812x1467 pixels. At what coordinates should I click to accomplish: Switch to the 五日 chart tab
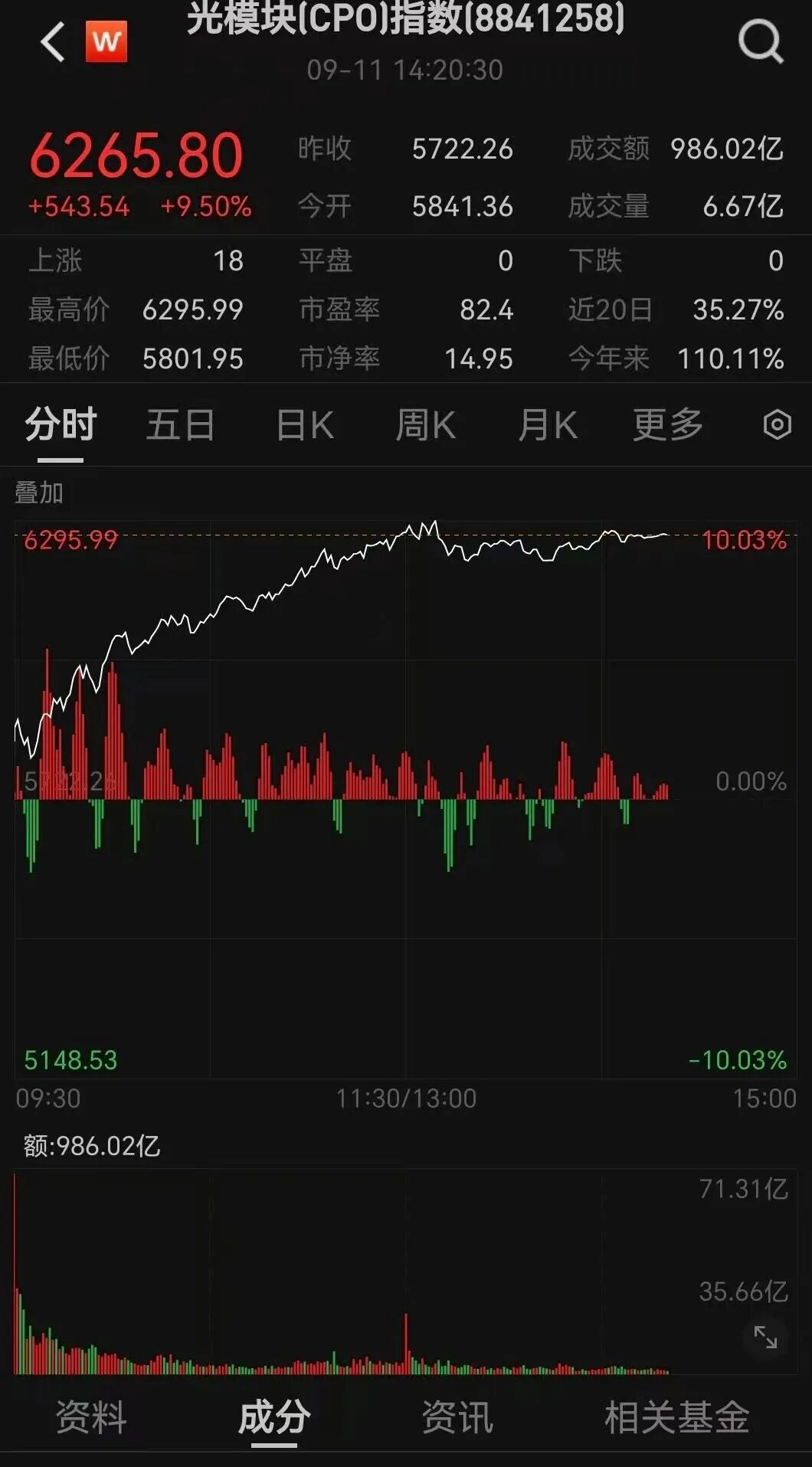181,424
